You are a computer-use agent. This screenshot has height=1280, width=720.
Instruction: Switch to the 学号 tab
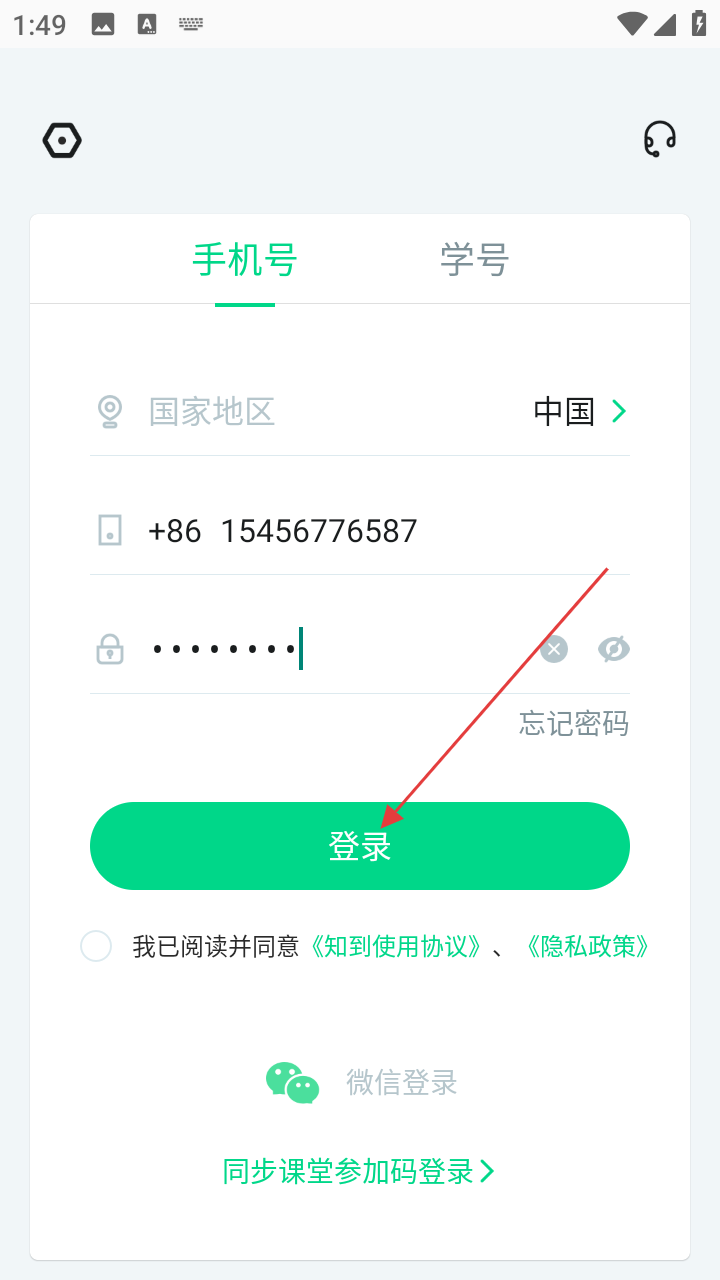pos(475,260)
